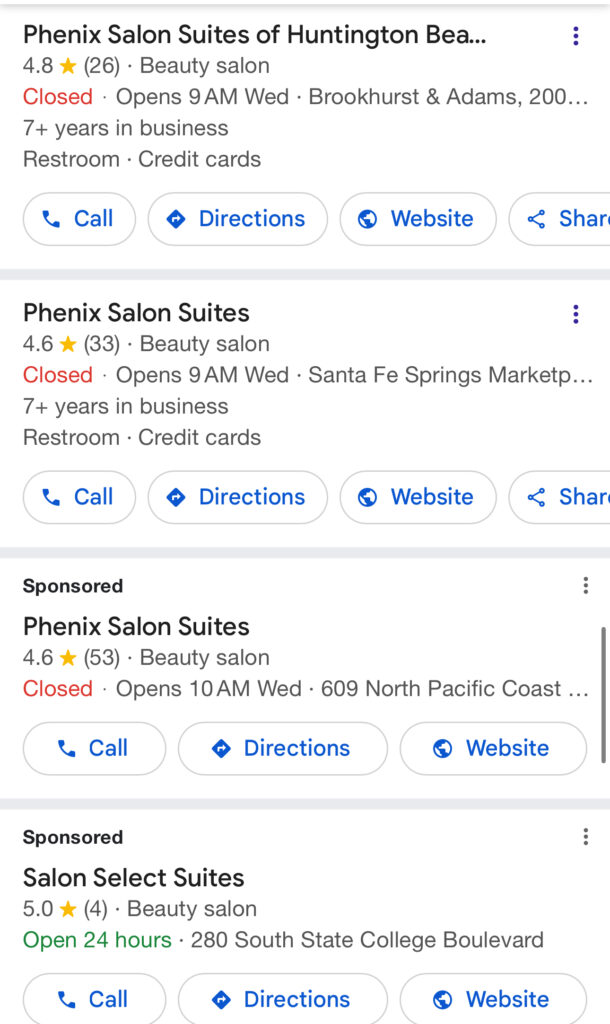Call Phenix Salon Suites of Huntington Beach
The height and width of the screenshot is (1024, 610).
pos(79,219)
